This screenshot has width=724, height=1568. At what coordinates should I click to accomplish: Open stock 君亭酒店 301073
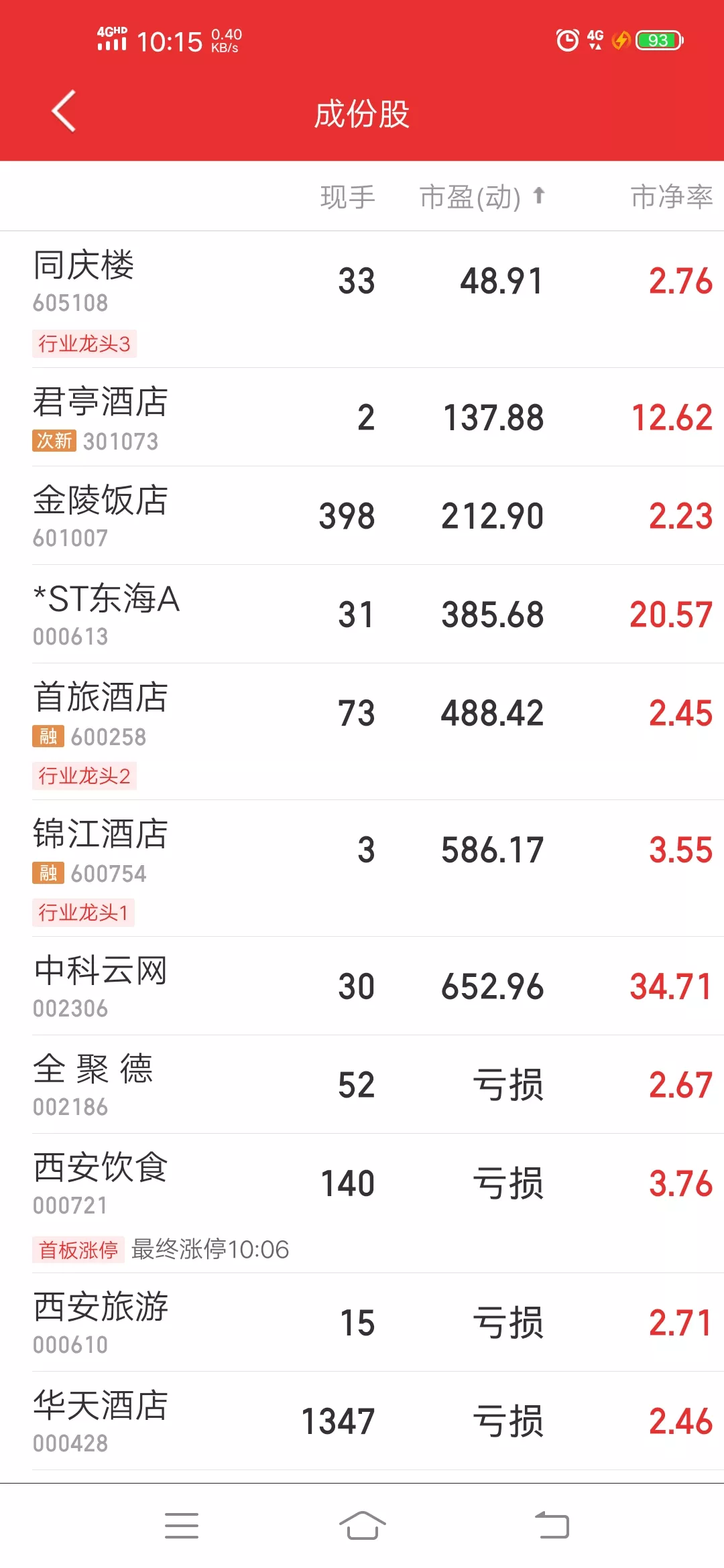(x=362, y=417)
